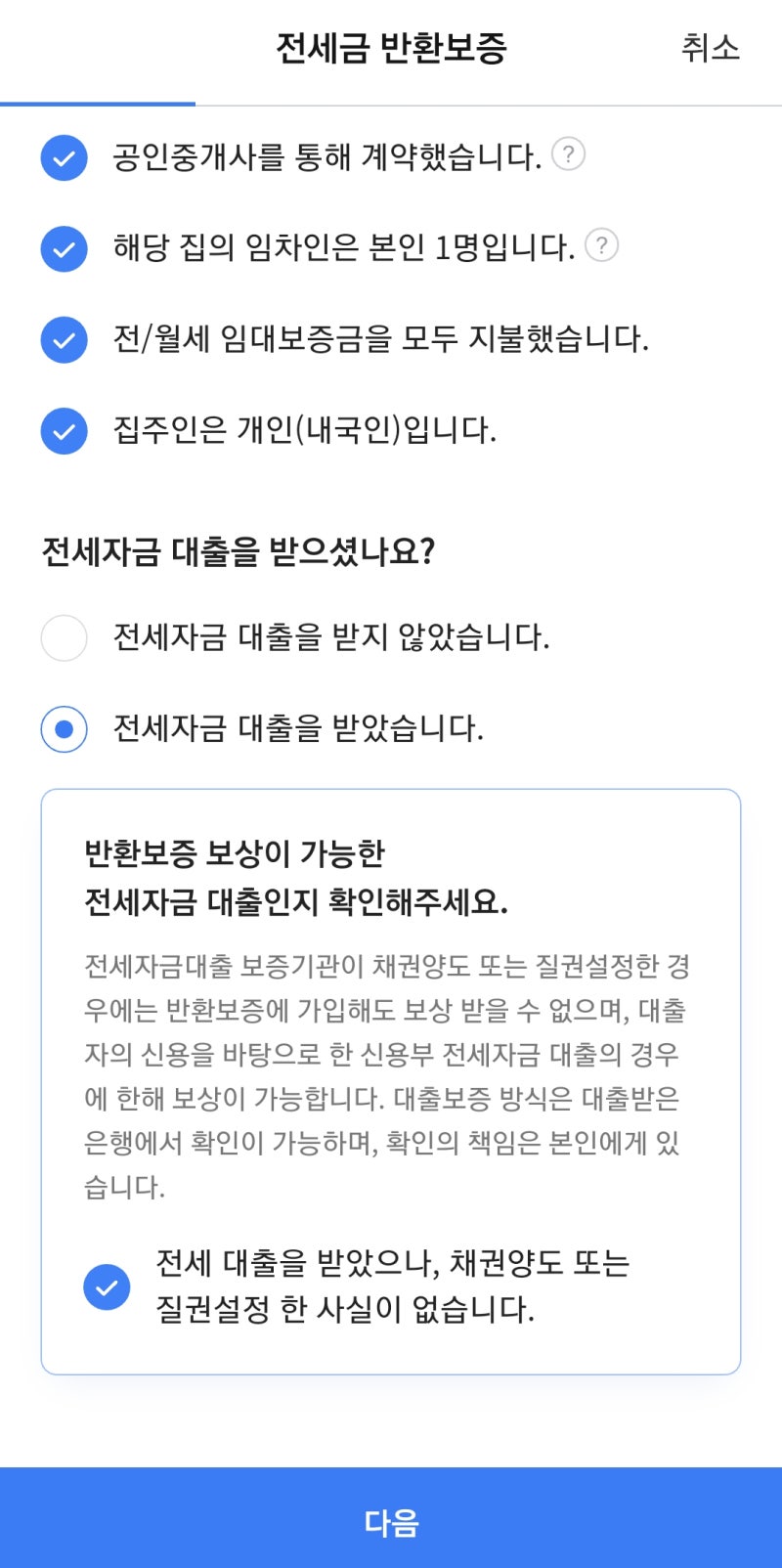
Task: Click the checkmark icon beside the tenant count statement
Action: tap(63, 247)
